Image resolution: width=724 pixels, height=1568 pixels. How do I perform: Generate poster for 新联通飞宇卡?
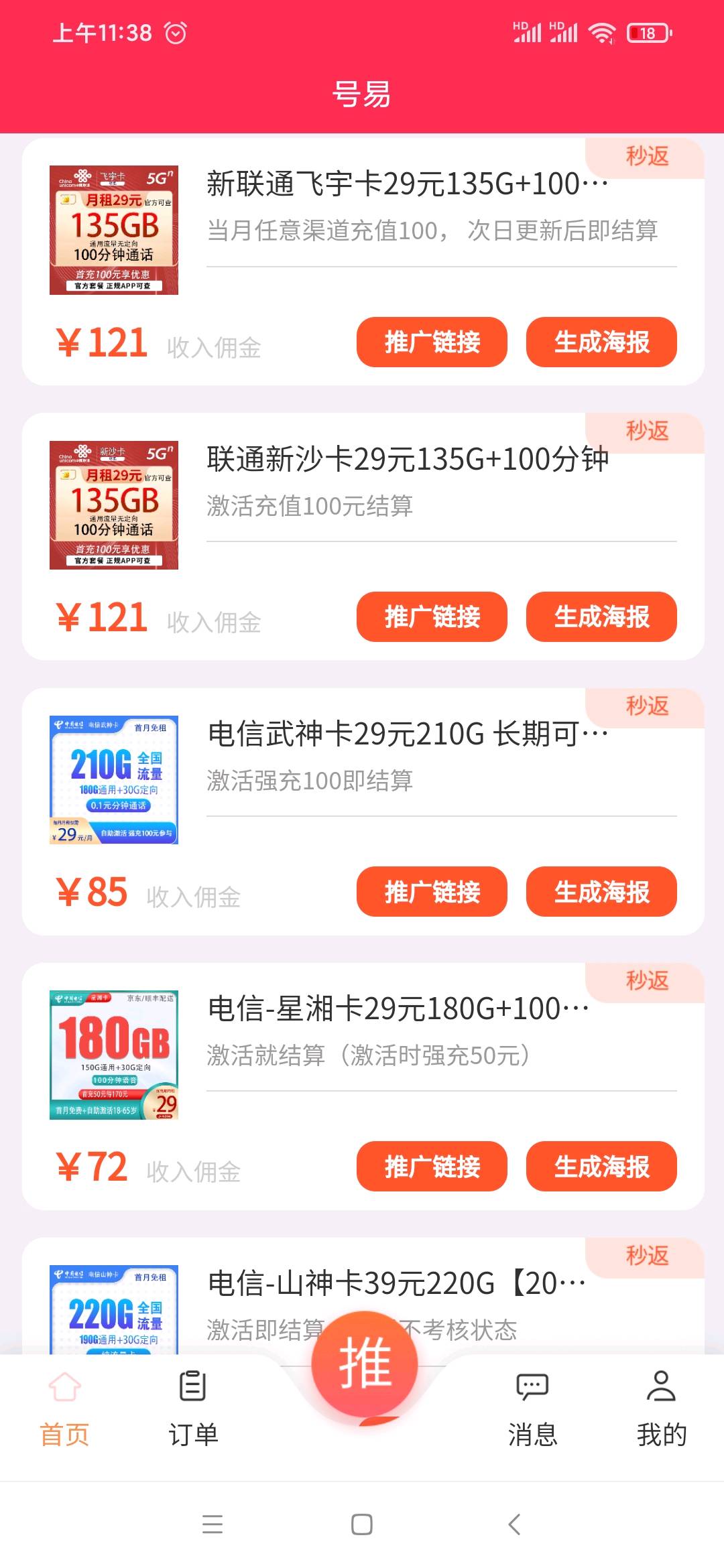tap(601, 342)
